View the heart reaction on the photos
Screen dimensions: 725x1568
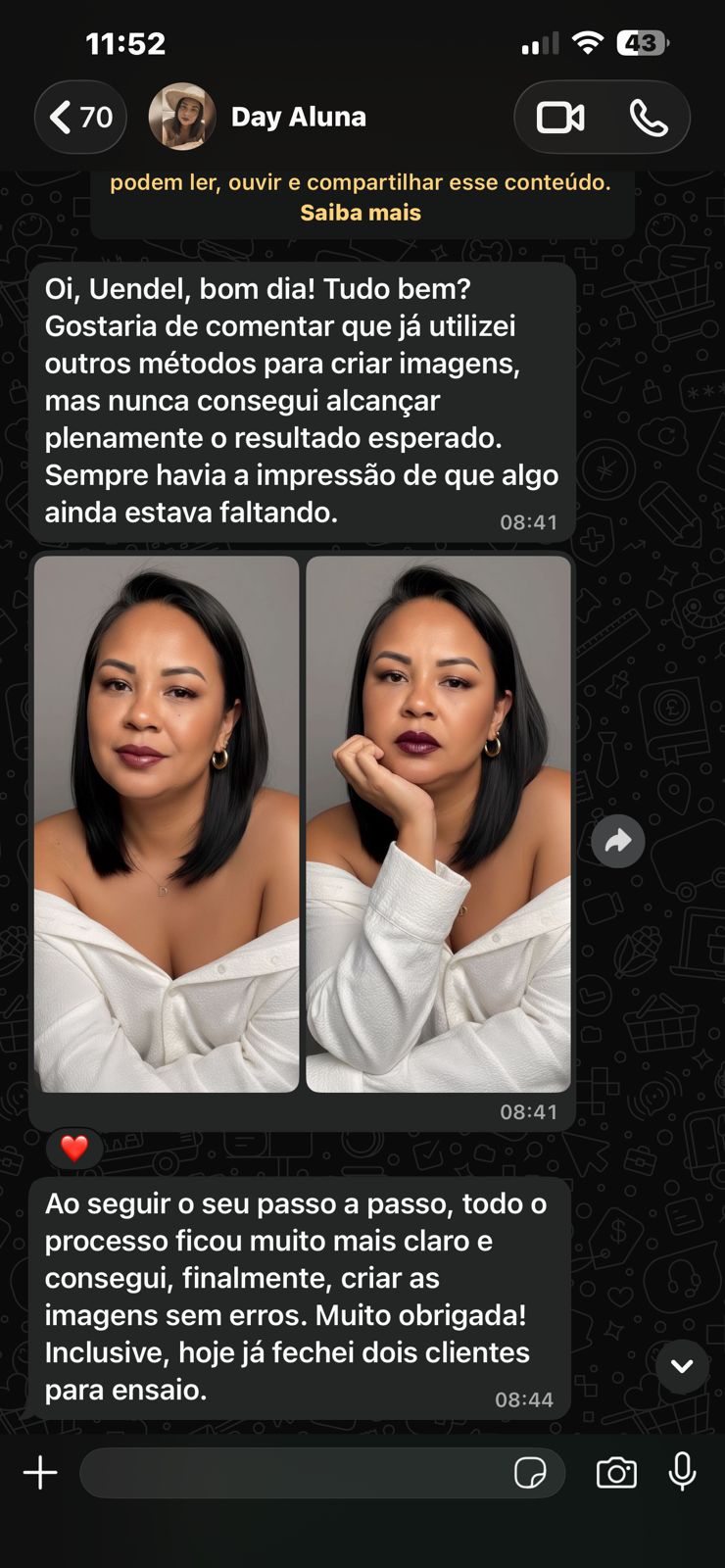[x=74, y=1148]
